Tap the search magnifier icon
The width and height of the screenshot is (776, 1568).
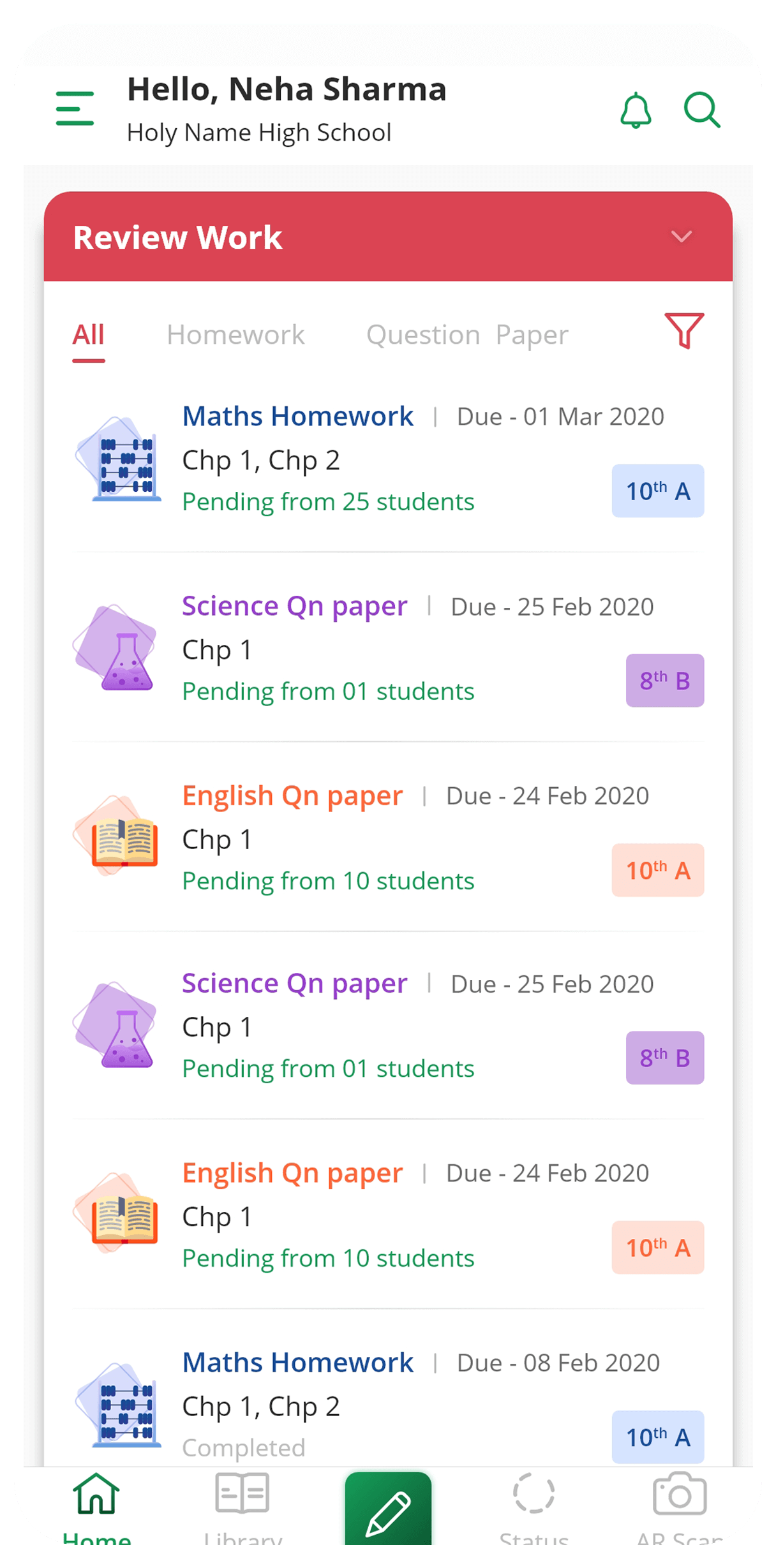click(702, 110)
